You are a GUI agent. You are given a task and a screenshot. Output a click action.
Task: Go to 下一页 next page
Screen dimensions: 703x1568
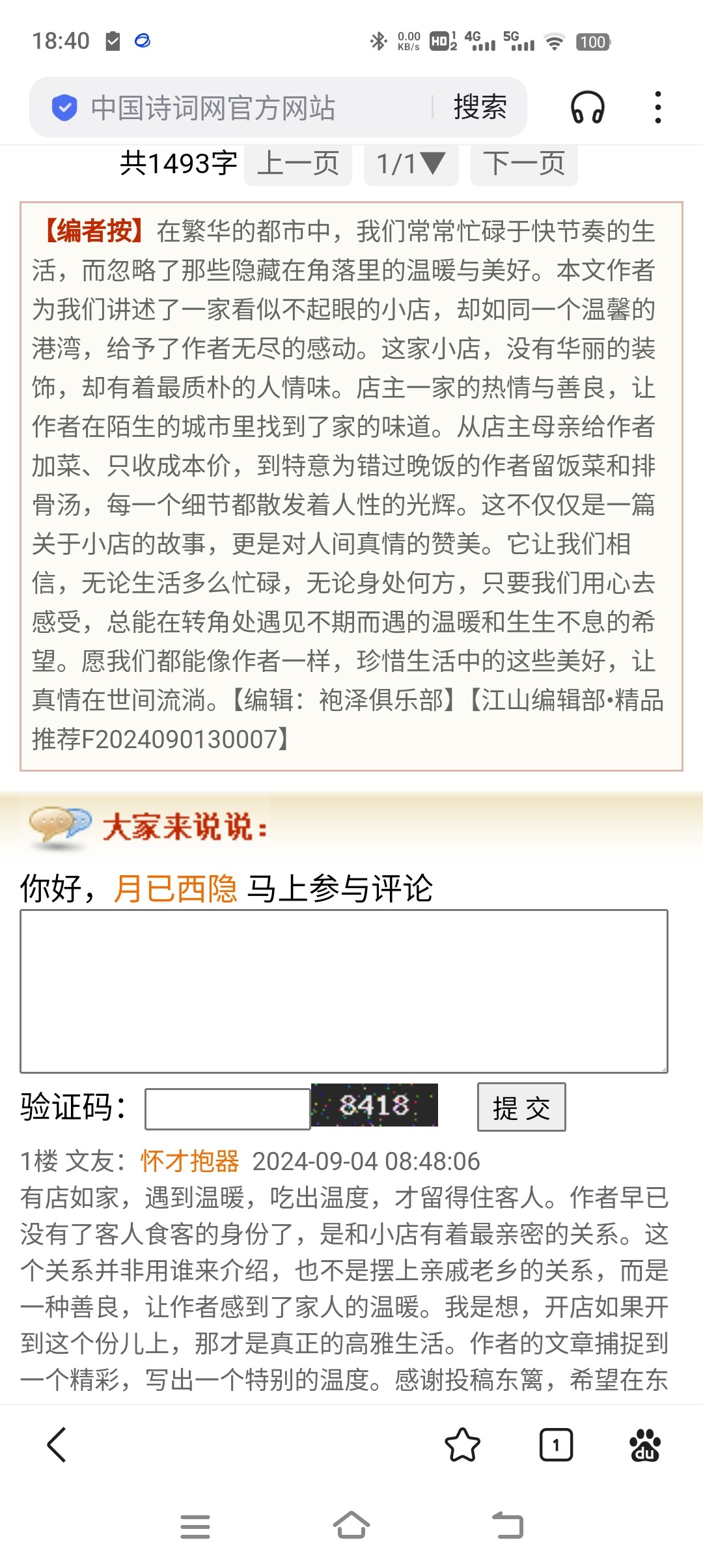524,164
